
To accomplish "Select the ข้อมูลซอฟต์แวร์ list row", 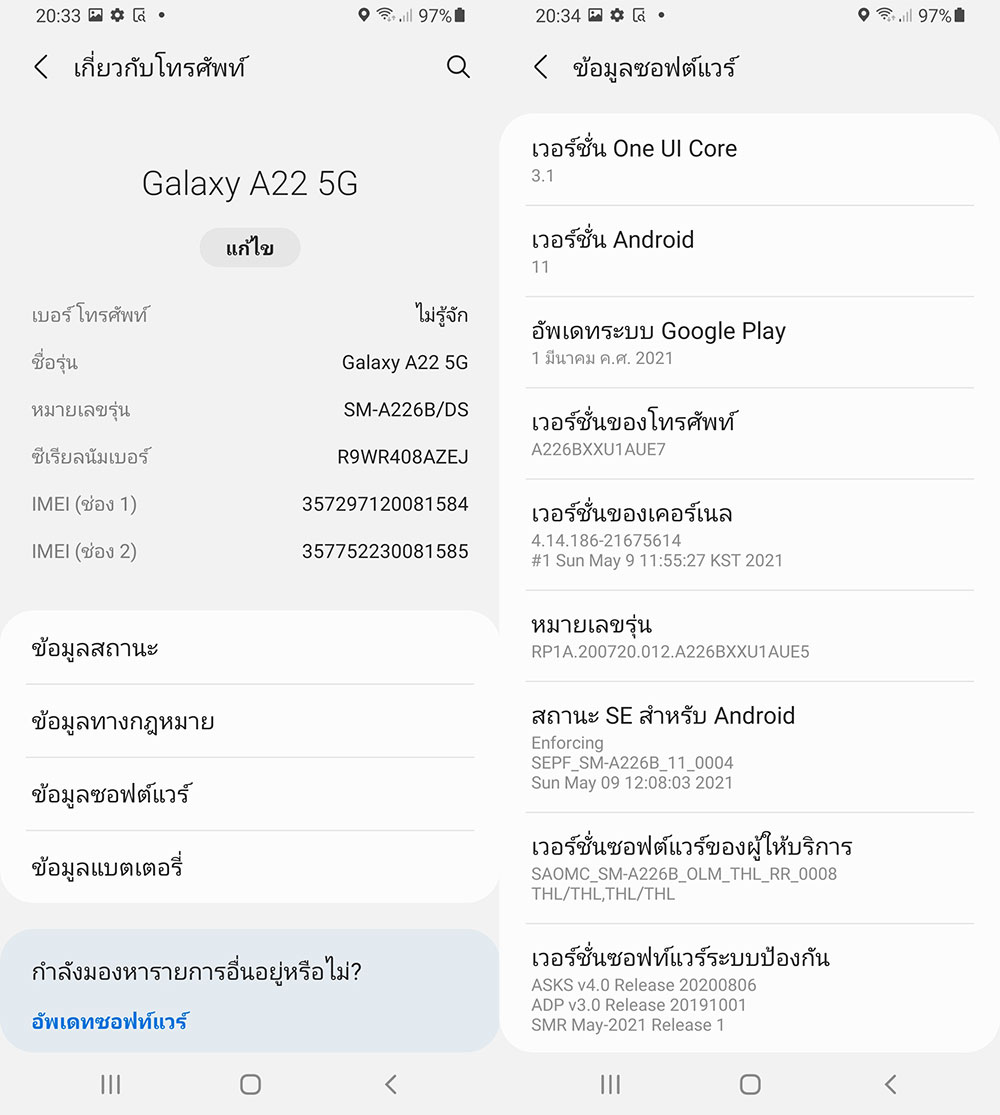I will (250, 794).
